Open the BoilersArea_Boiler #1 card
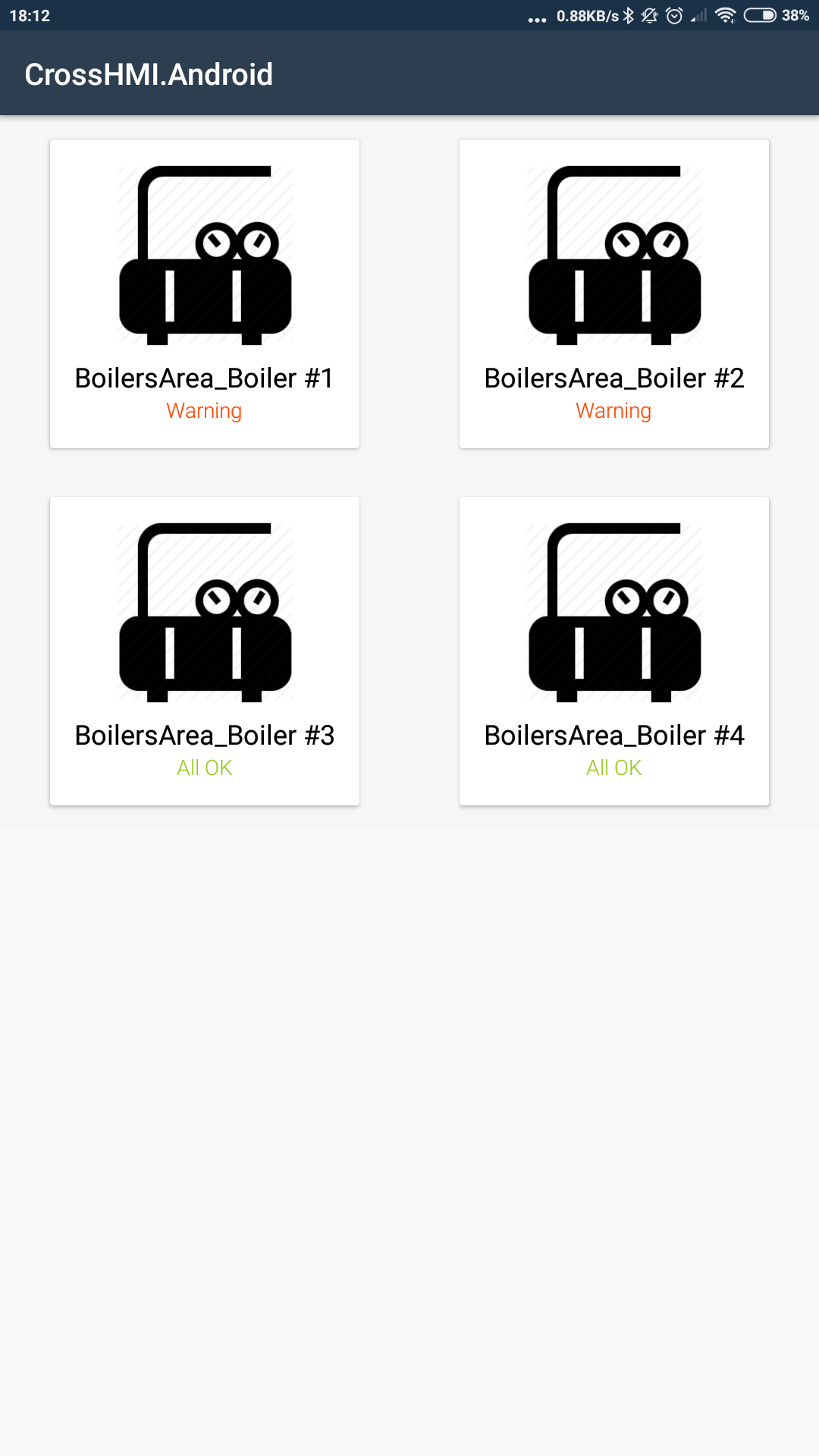 (205, 293)
